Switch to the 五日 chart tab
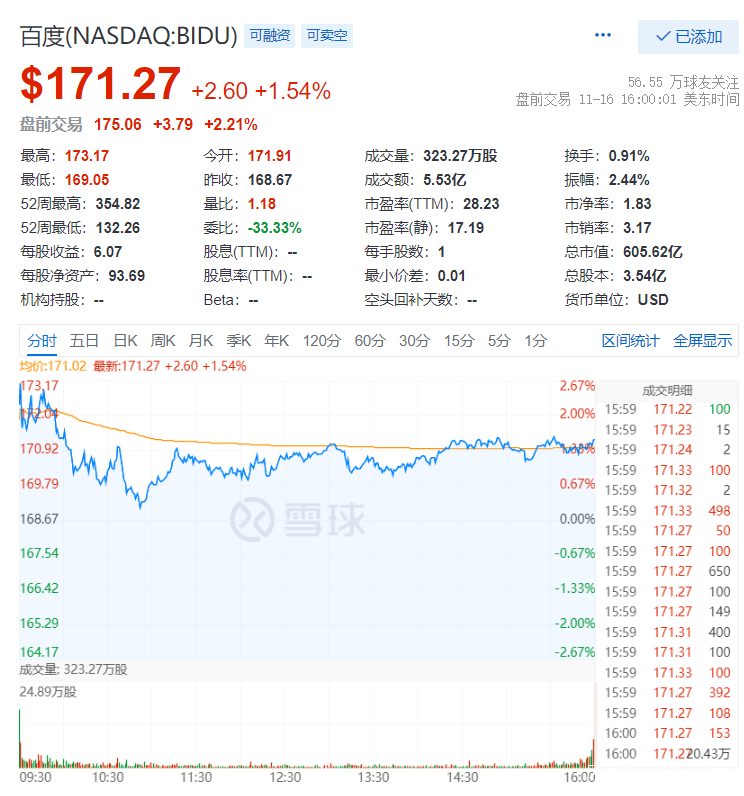This screenshot has width=744, height=796. click(84, 341)
